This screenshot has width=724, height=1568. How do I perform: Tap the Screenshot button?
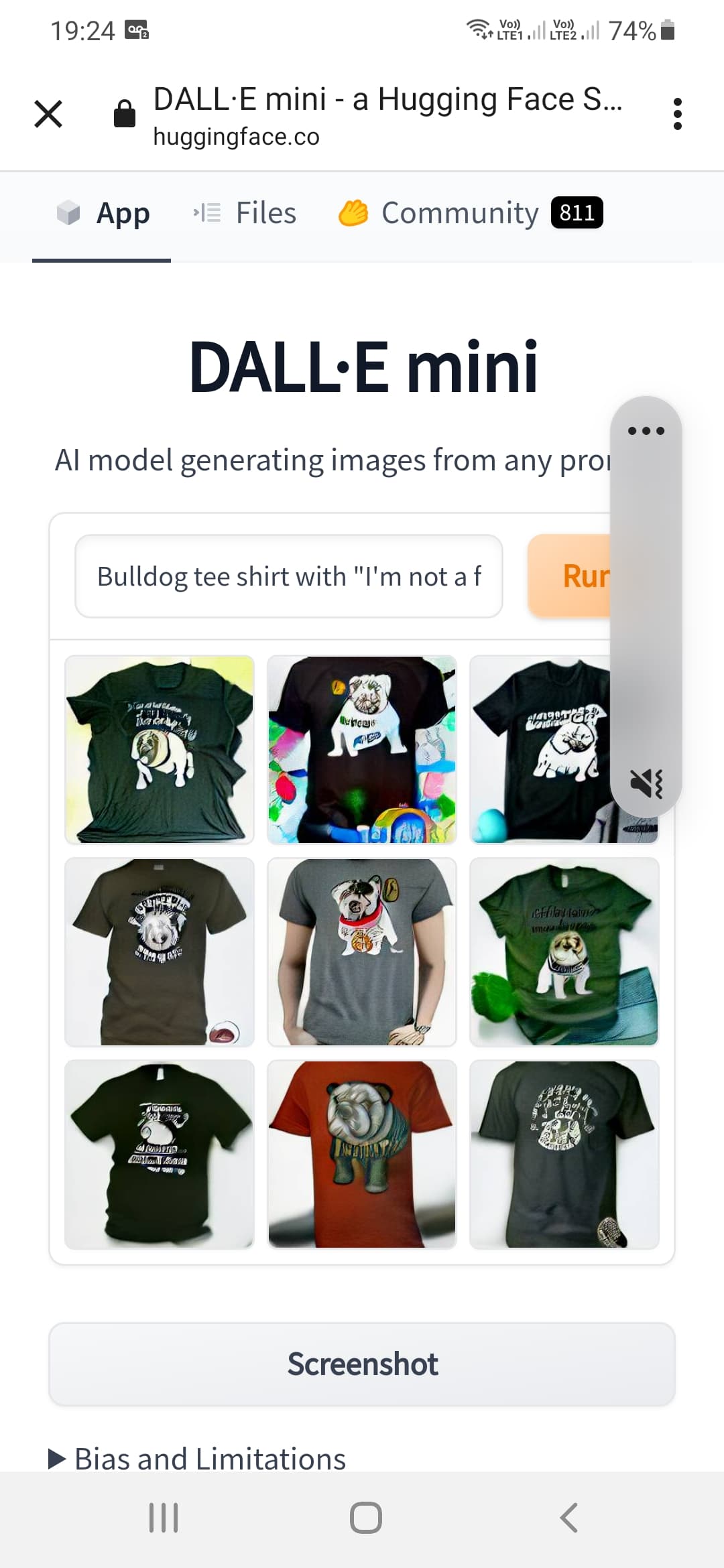[362, 1364]
